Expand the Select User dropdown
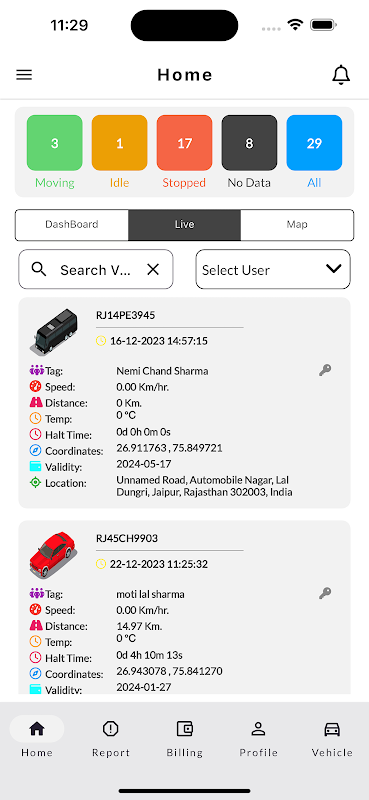This screenshot has height=800, width=369. (273, 269)
